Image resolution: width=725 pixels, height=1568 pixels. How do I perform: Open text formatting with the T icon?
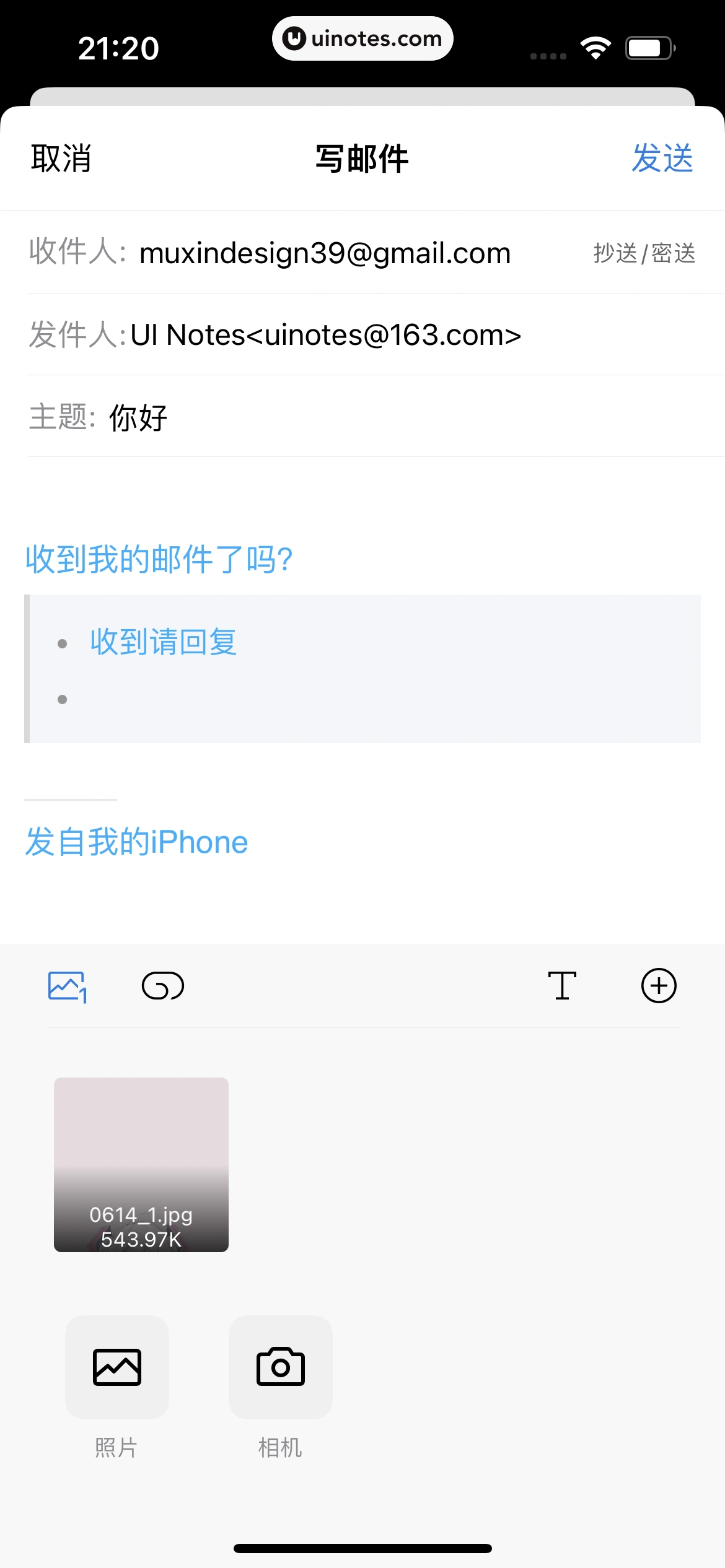point(562,985)
